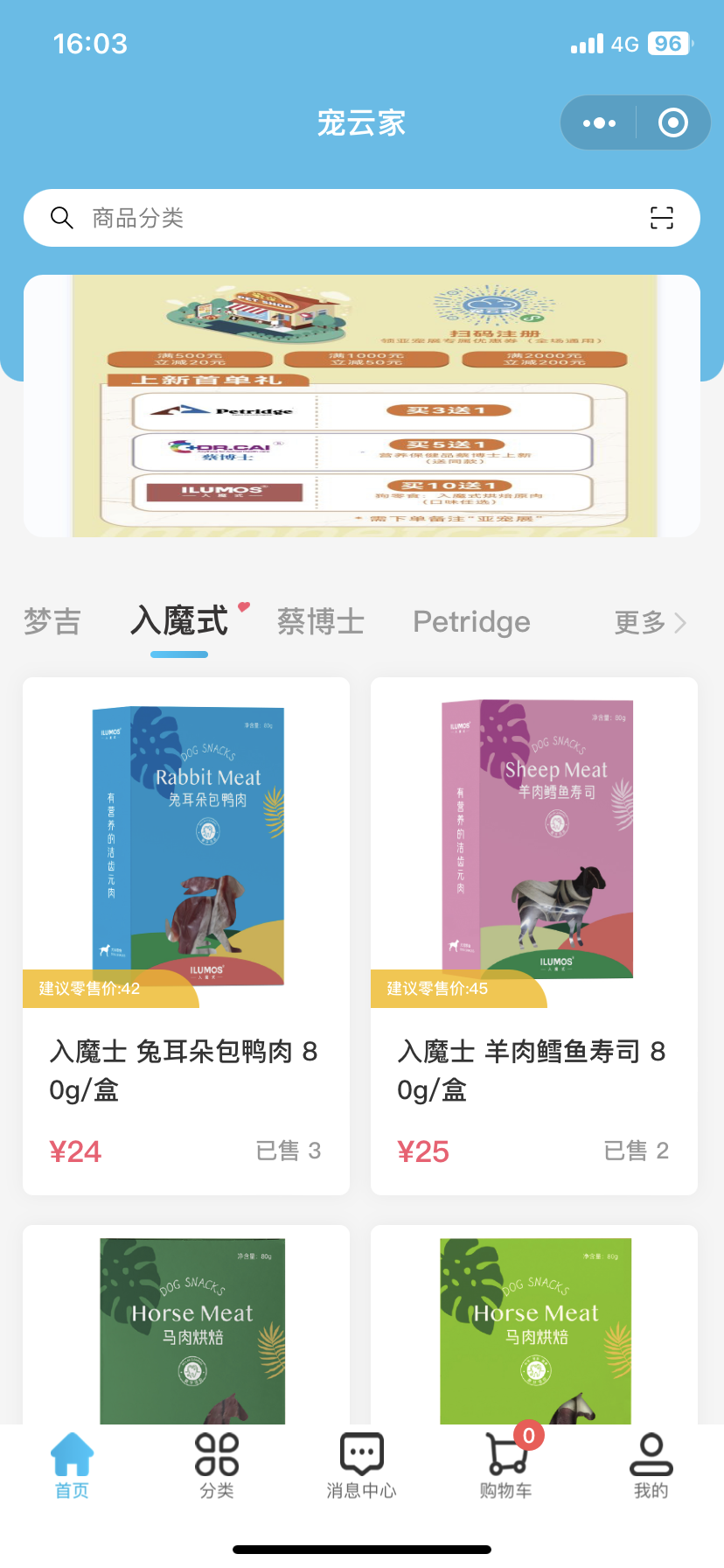
Task: Go to the 首页 tab
Action: (72, 1466)
